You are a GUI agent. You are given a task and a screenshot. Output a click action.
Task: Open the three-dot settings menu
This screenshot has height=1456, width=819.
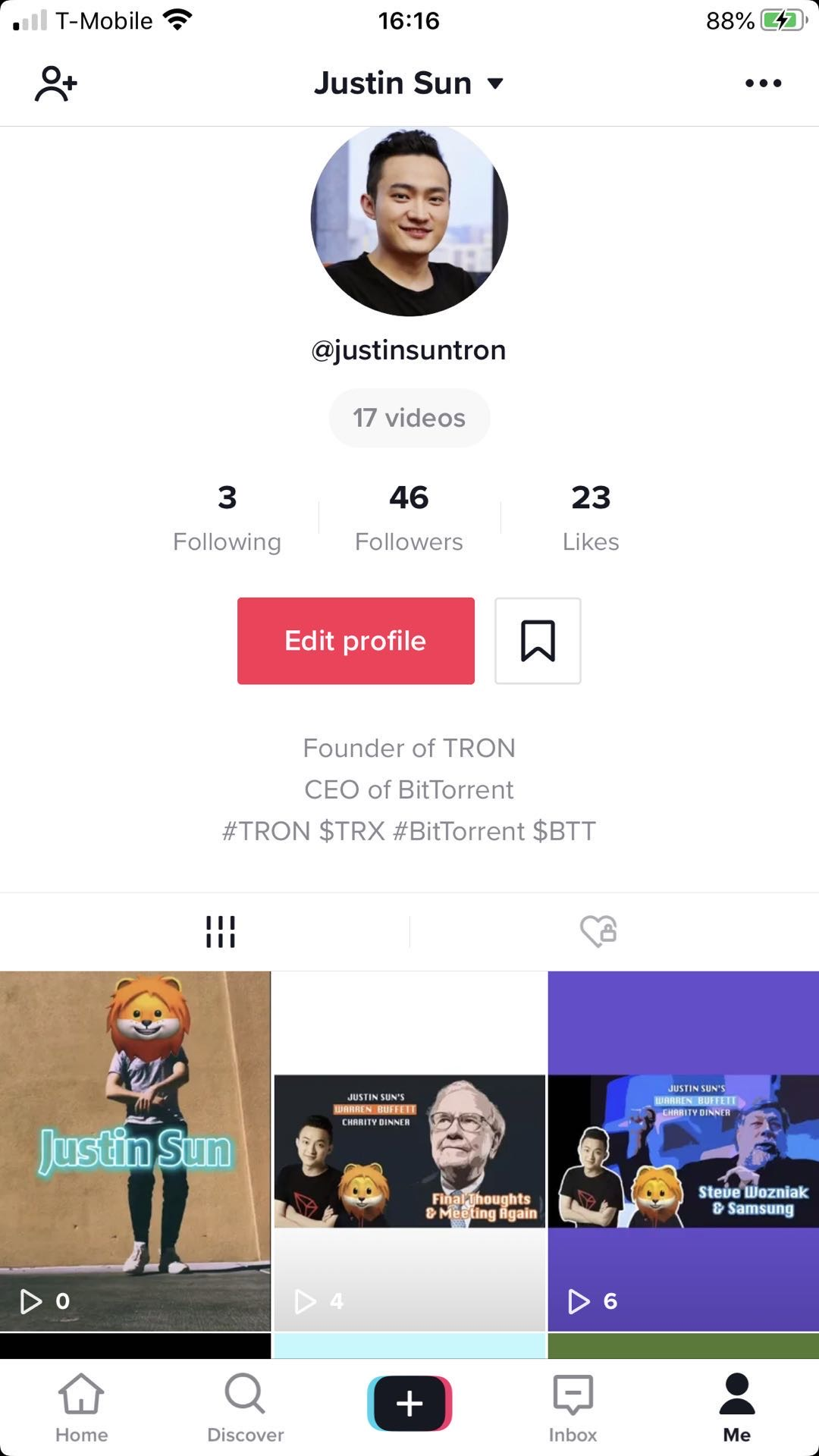tap(763, 83)
